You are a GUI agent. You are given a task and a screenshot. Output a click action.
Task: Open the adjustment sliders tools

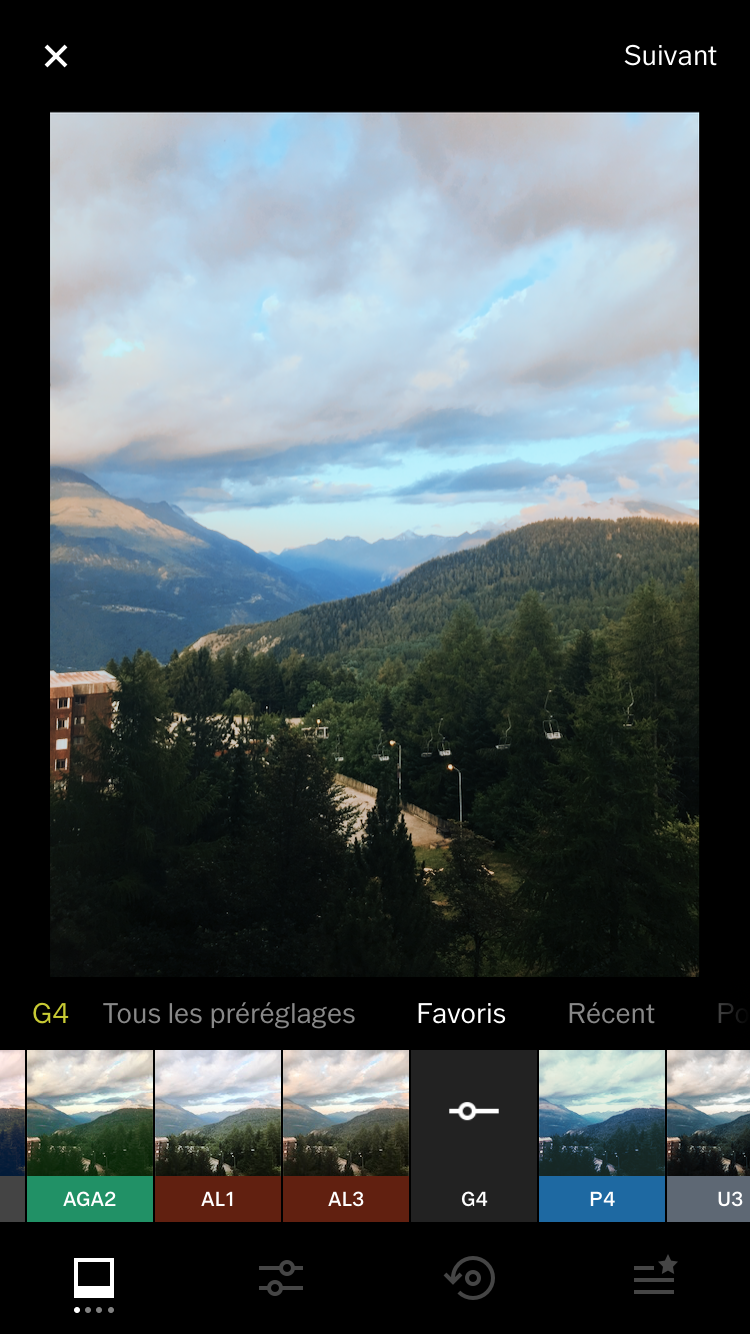point(281,1278)
